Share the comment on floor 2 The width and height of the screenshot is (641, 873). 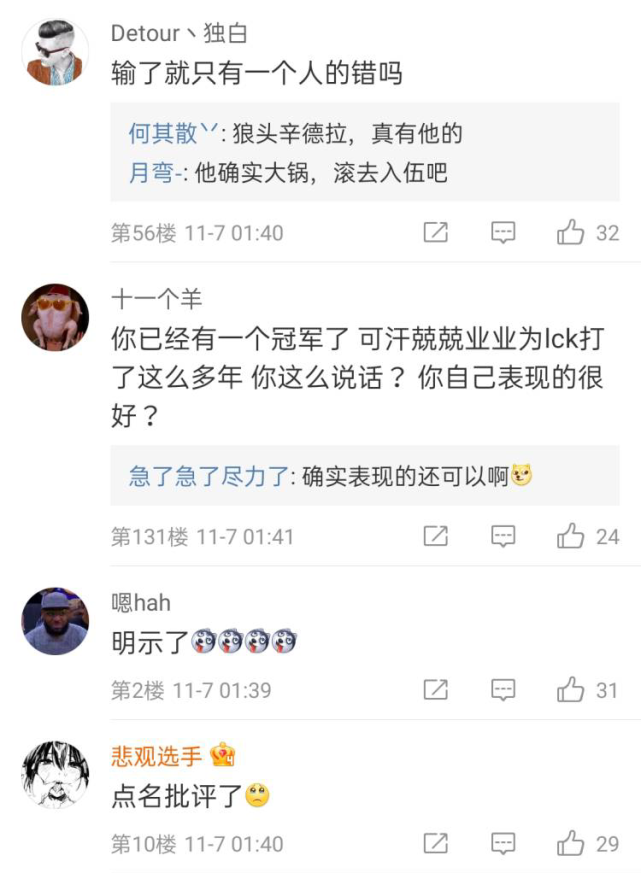(435, 690)
